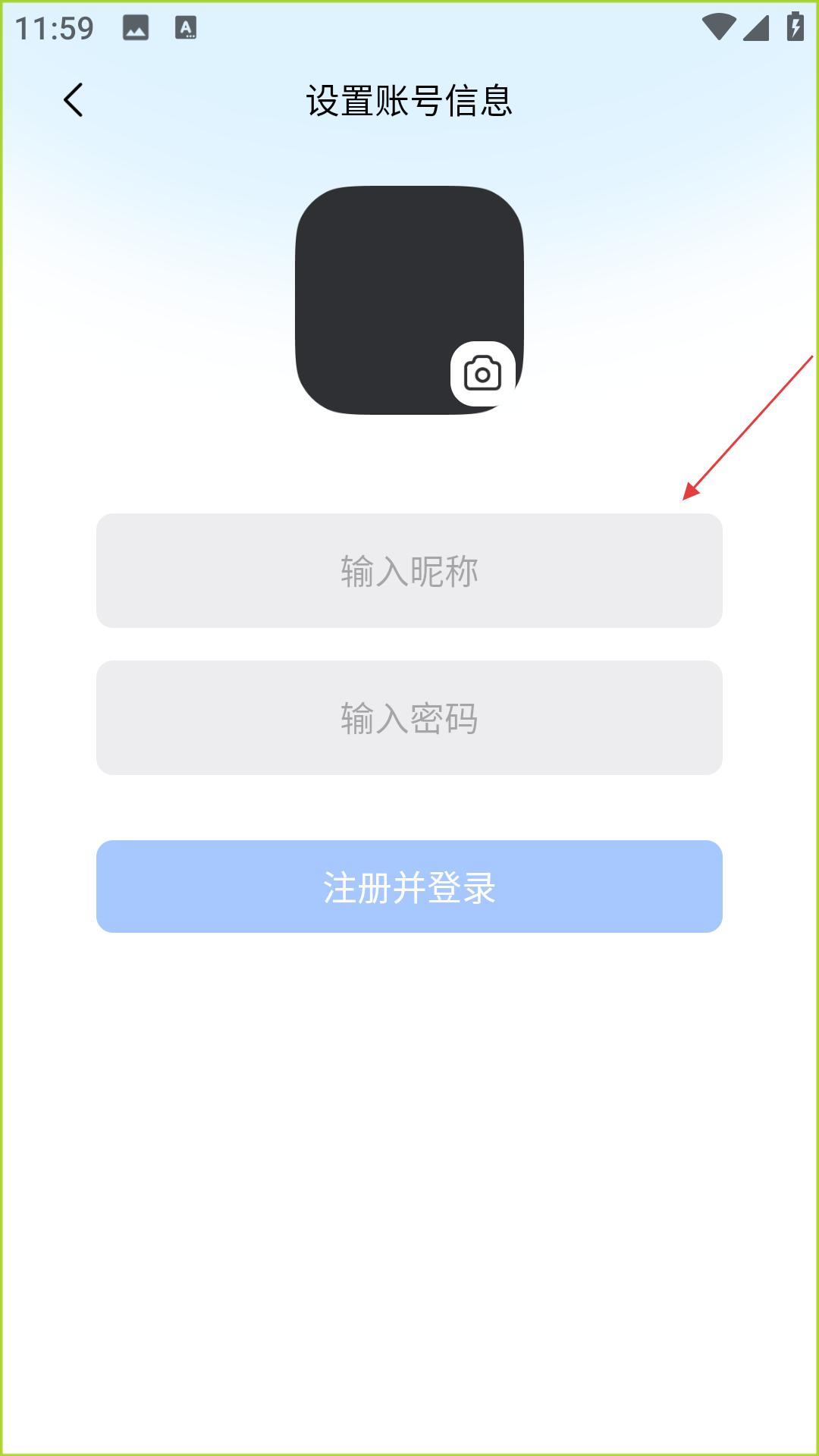Focus the 输入昵称 nickname field
This screenshot has height=1456, width=819.
tap(409, 571)
